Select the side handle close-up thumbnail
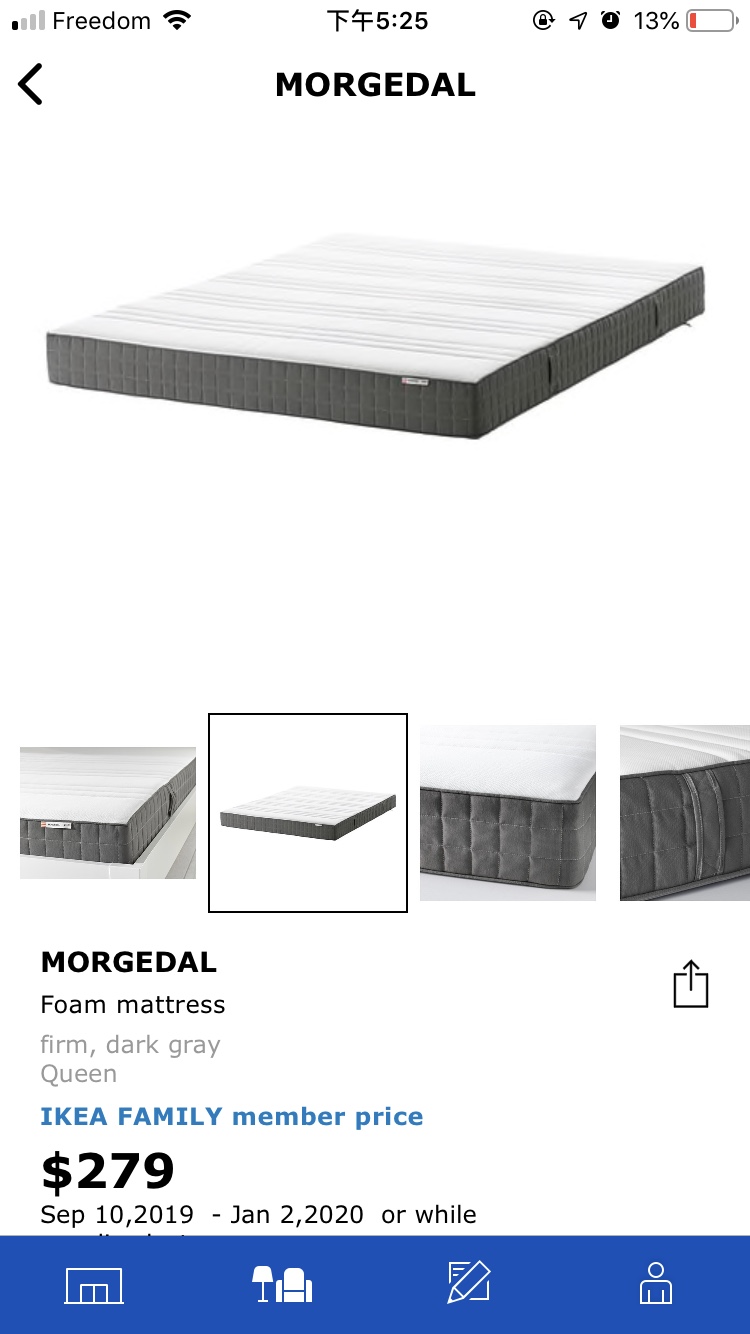 [x=684, y=812]
